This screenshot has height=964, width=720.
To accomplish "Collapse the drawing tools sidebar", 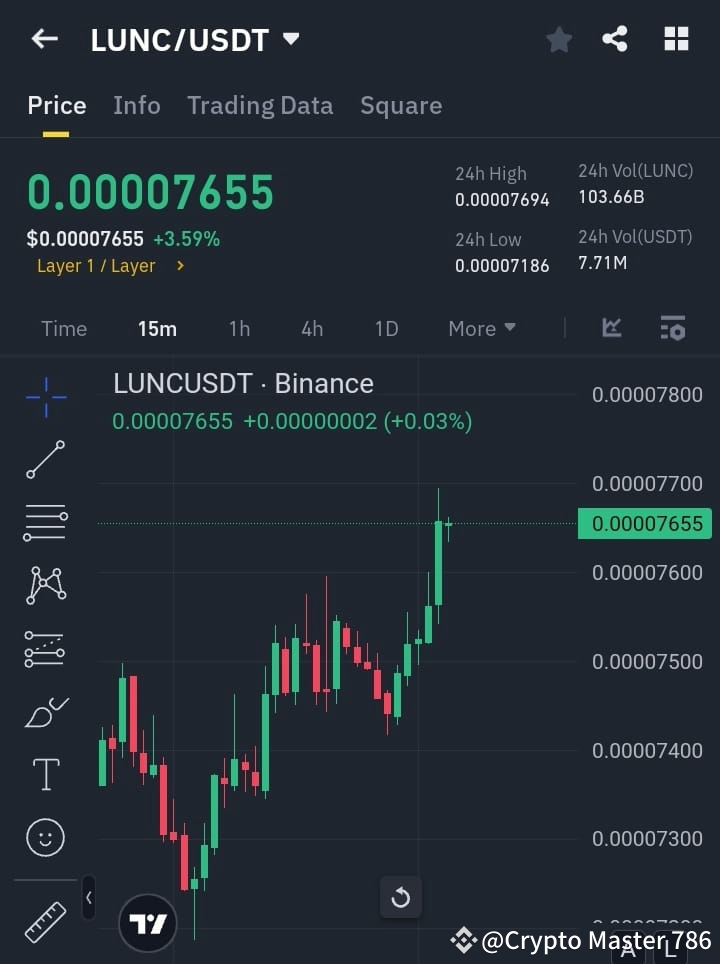I will 88,898.
